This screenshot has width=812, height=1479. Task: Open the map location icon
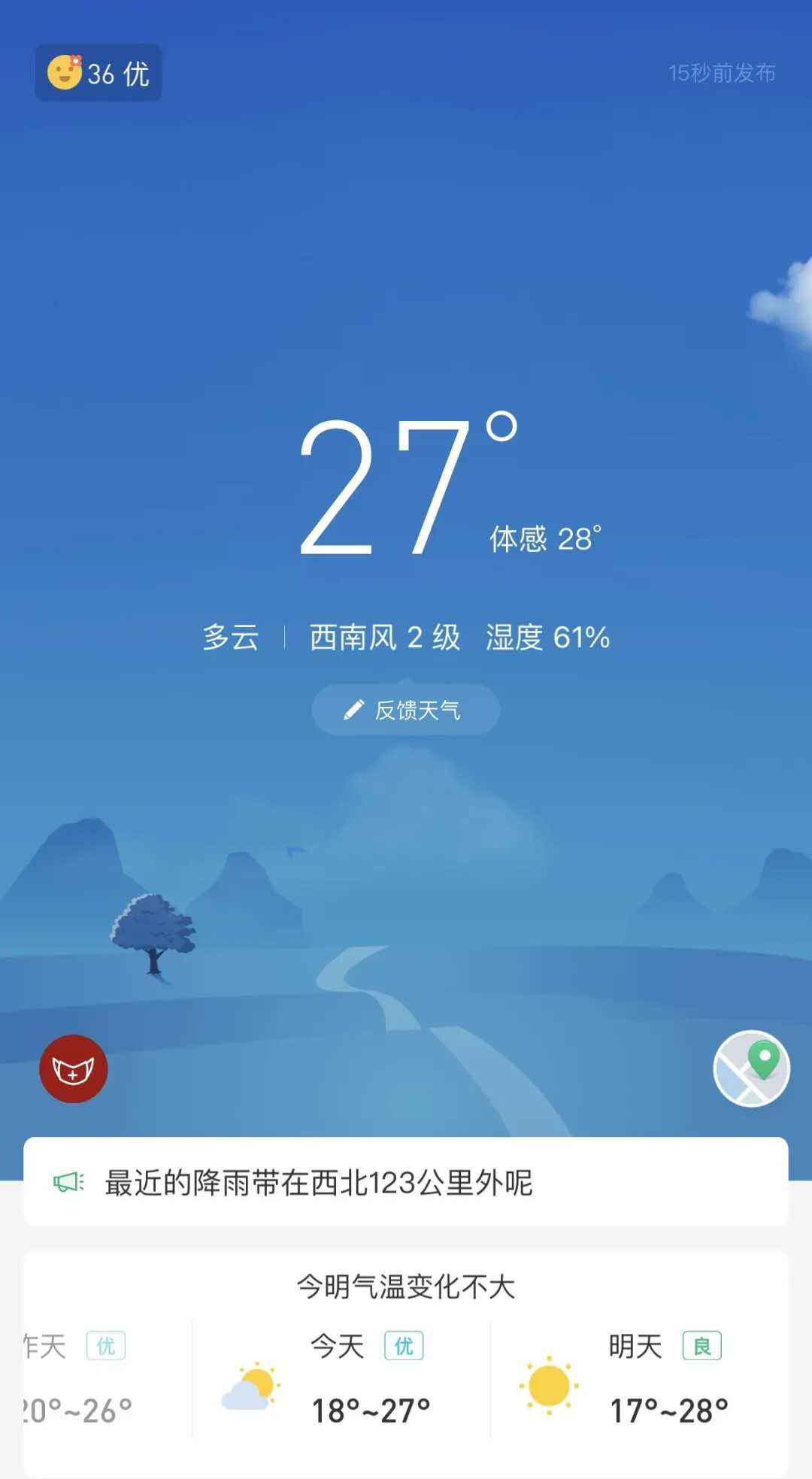tap(751, 1068)
